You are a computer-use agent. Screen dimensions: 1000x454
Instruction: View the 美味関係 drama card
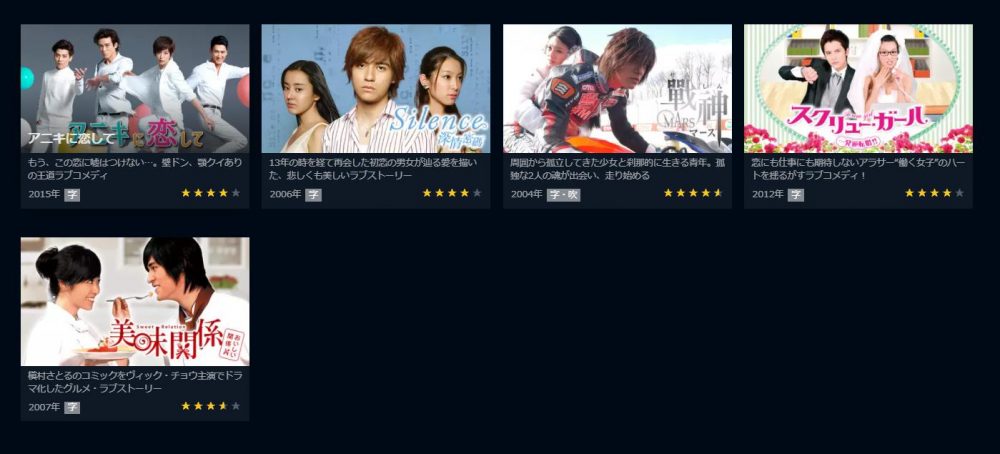click(135, 302)
